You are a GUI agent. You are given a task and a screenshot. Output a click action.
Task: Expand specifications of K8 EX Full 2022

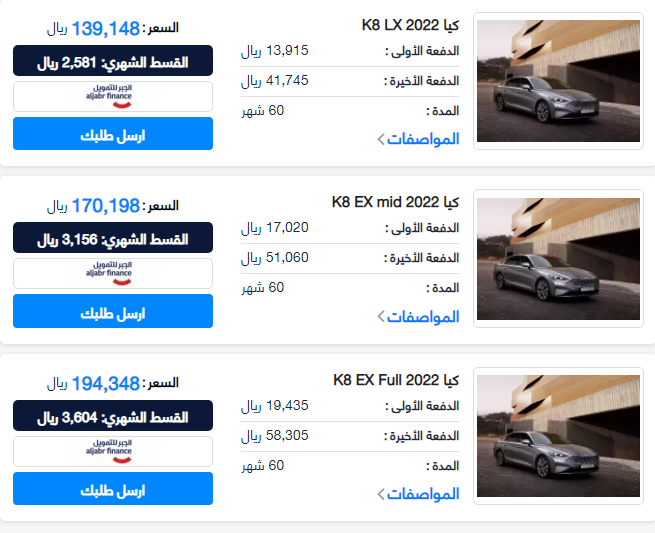click(x=420, y=494)
